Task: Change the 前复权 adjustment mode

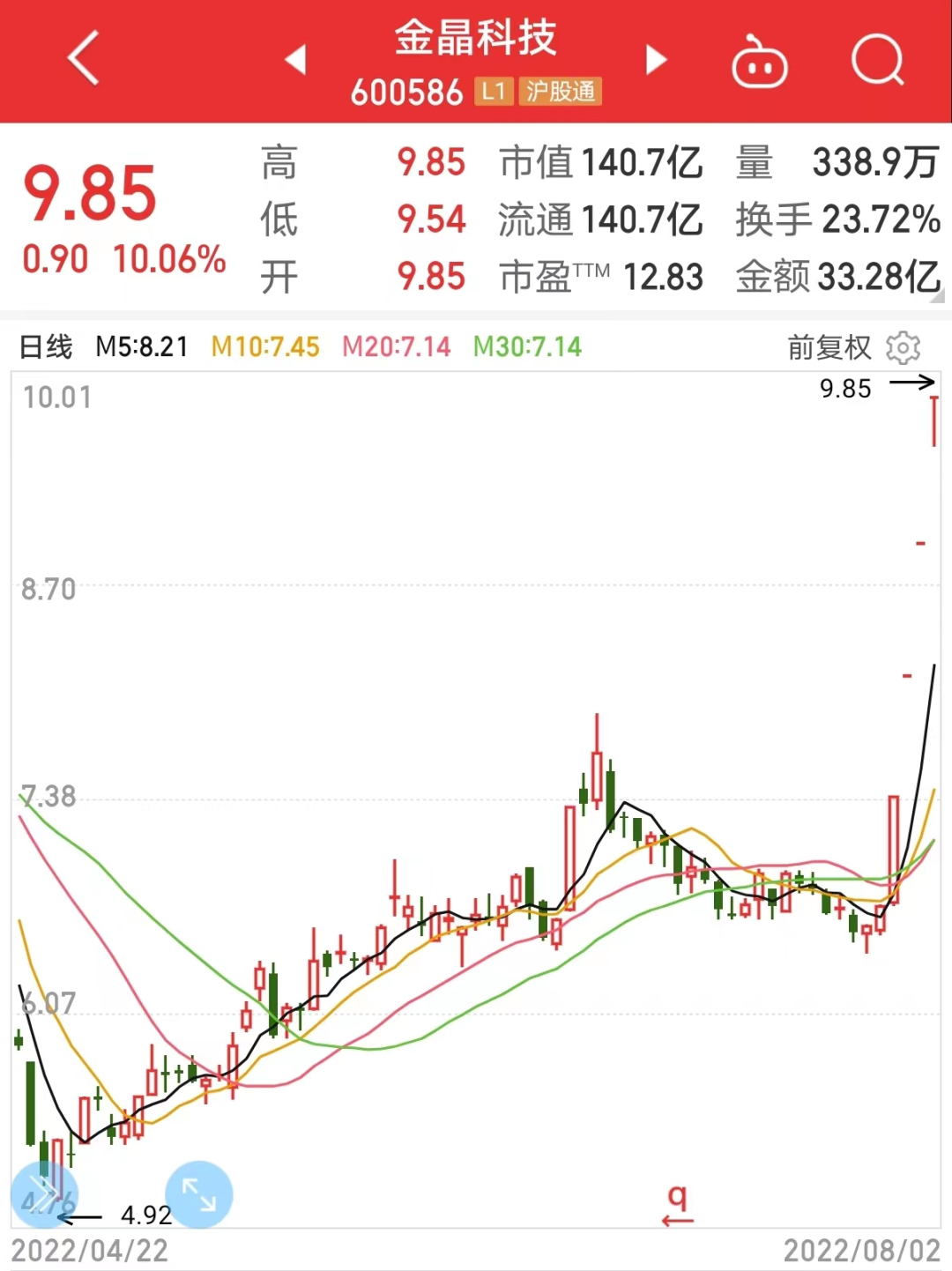Action: click(829, 347)
